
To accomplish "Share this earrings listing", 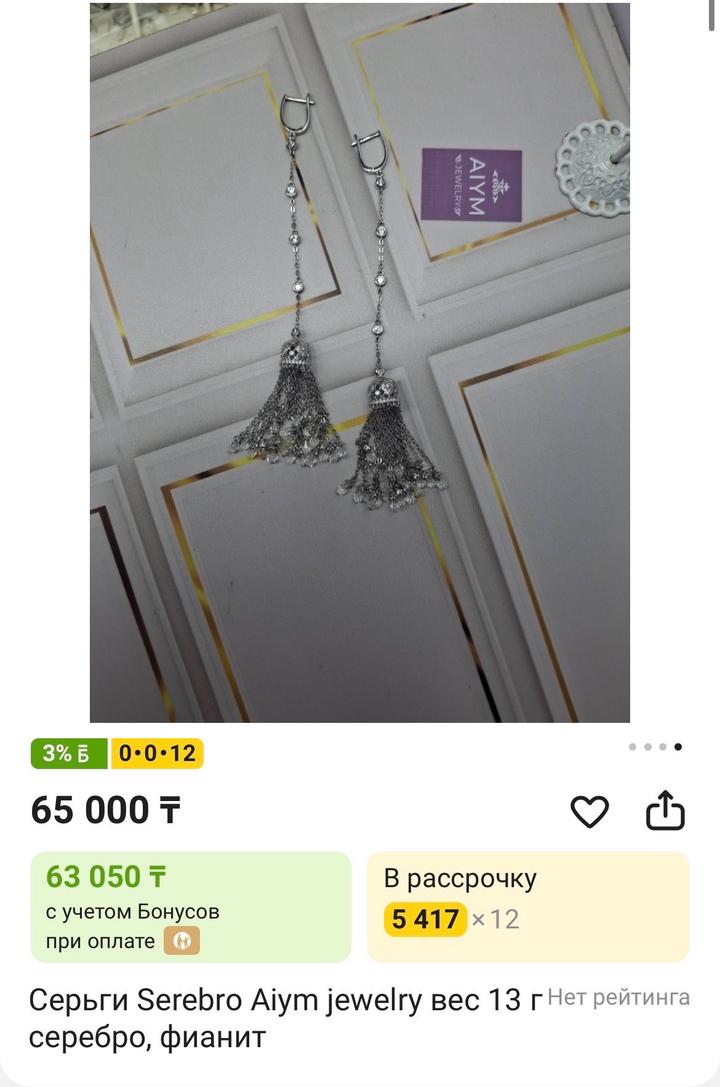I will (x=664, y=812).
